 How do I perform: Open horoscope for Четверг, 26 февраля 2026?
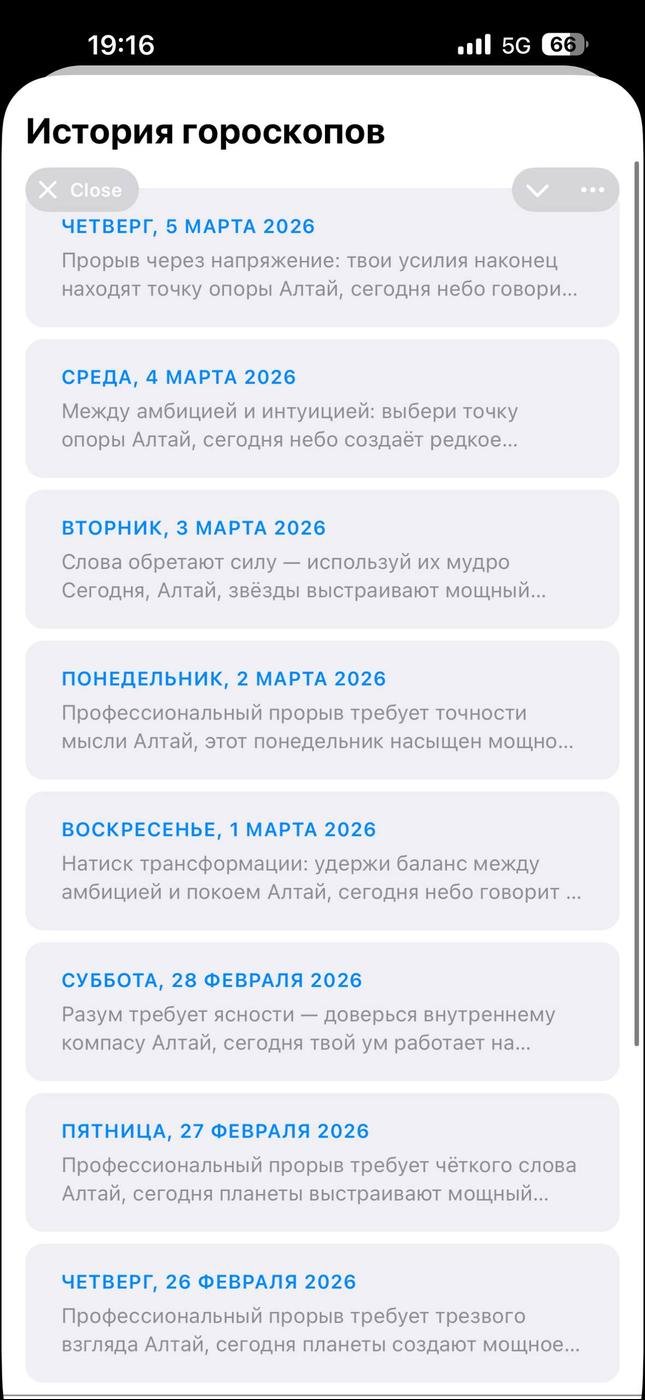[322, 1314]
